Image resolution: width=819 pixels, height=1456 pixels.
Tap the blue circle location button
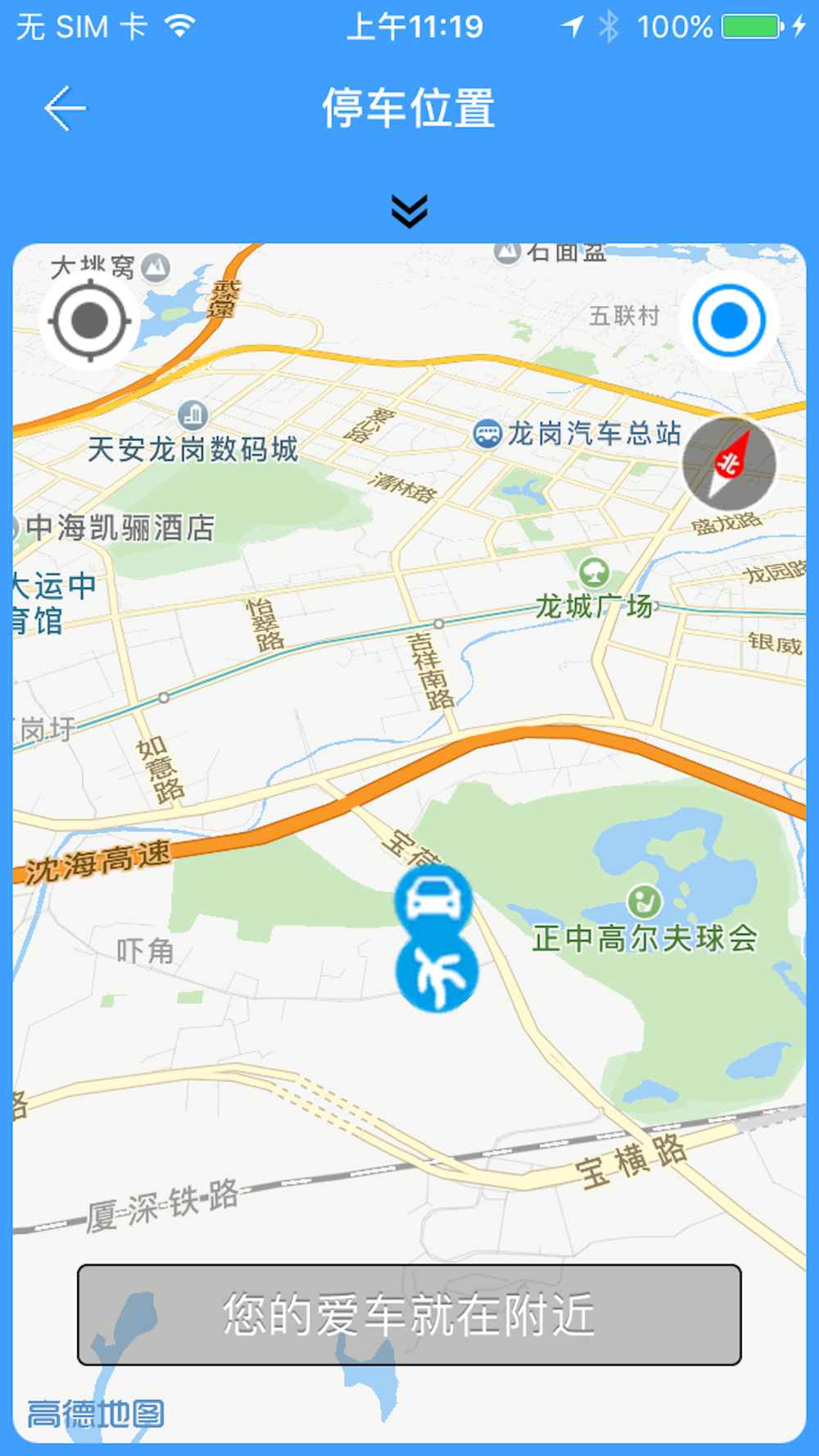coord(729,320)
